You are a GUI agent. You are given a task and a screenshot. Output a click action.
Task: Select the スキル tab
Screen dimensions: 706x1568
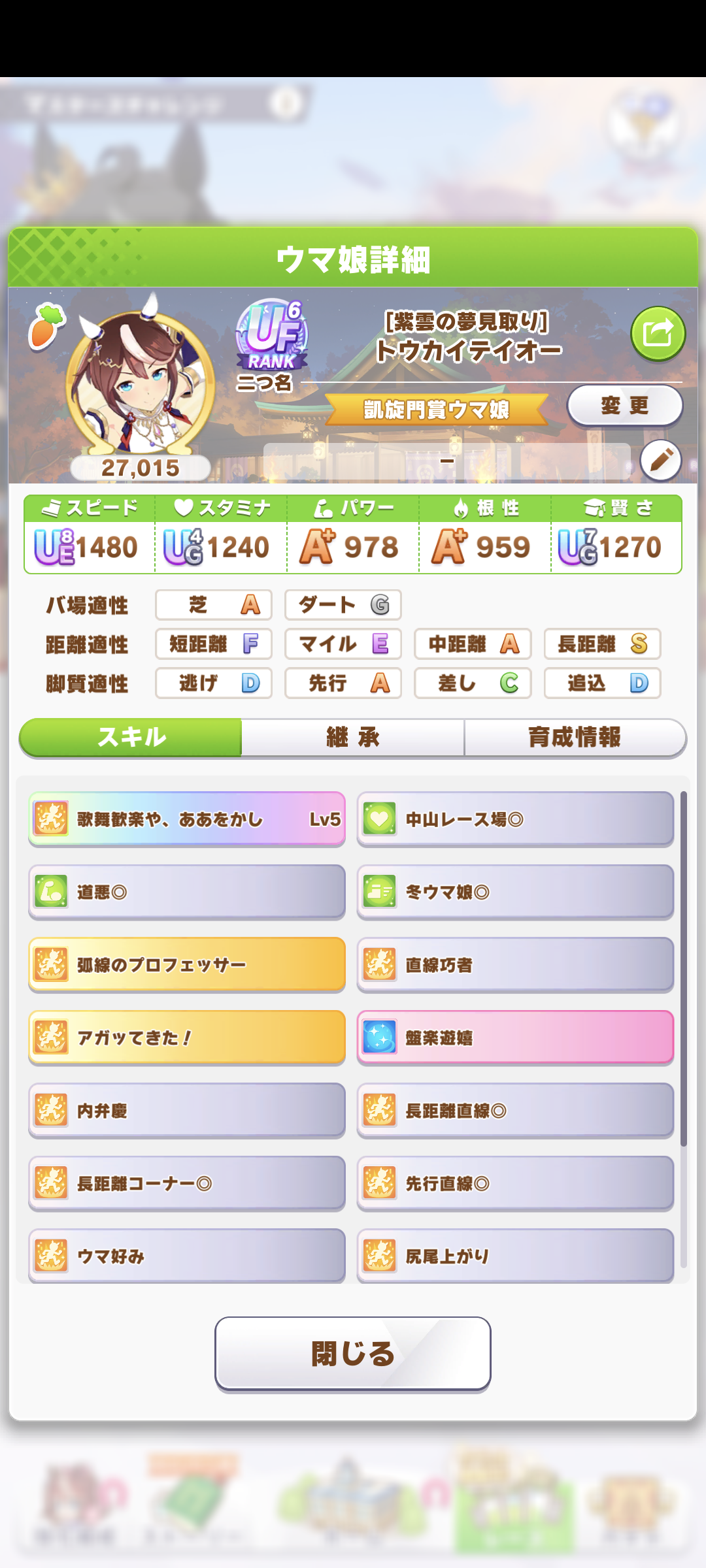(x=131, y=738)
